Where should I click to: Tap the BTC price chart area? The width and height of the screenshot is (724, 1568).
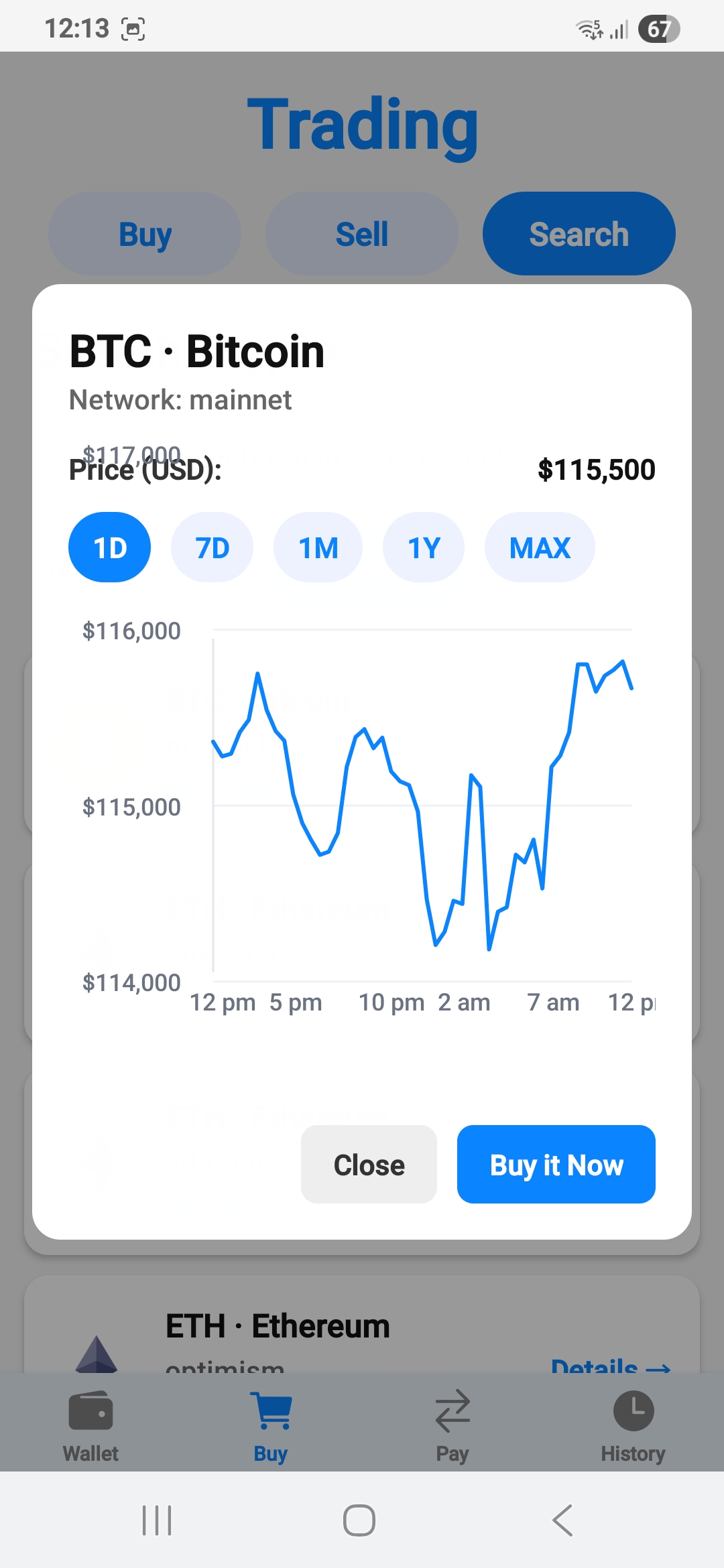pyautogui.click(x=422, y=804)
